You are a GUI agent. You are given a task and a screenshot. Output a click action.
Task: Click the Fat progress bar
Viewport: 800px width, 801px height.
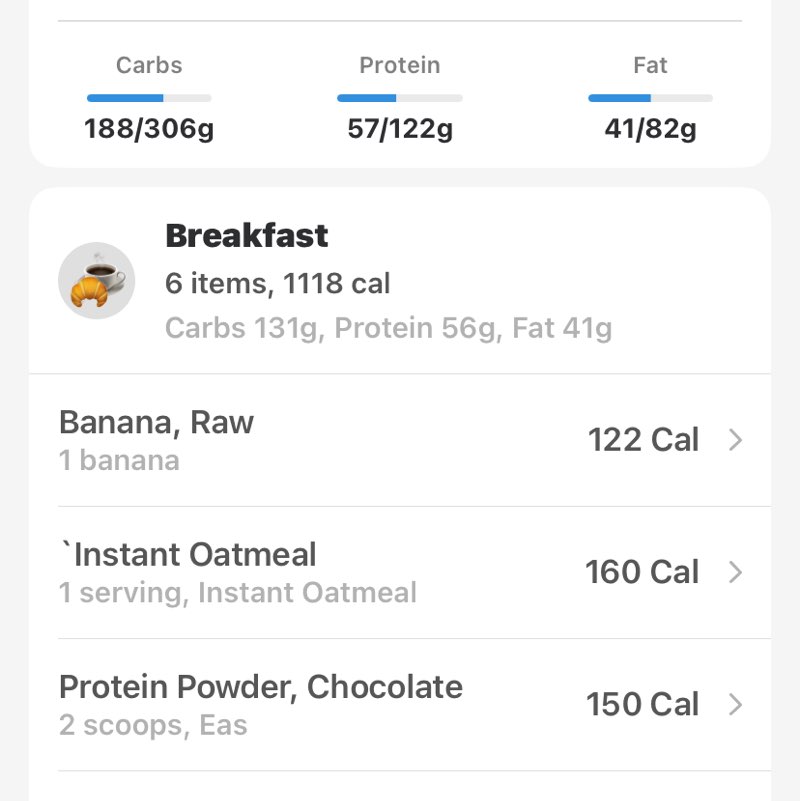[x=651, y=98]
